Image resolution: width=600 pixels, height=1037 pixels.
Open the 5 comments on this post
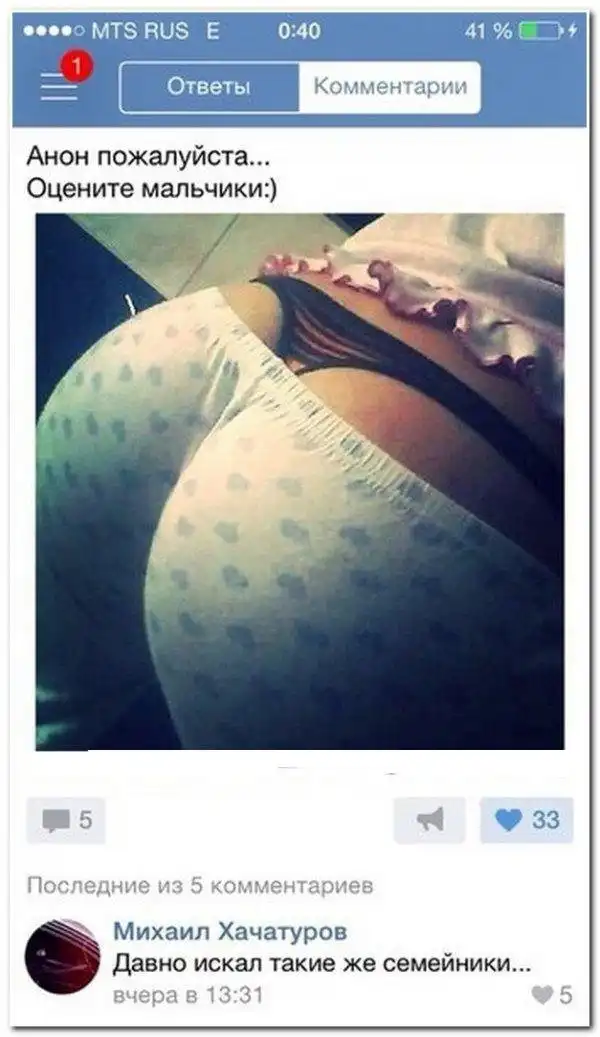click(x=66, y=820)
